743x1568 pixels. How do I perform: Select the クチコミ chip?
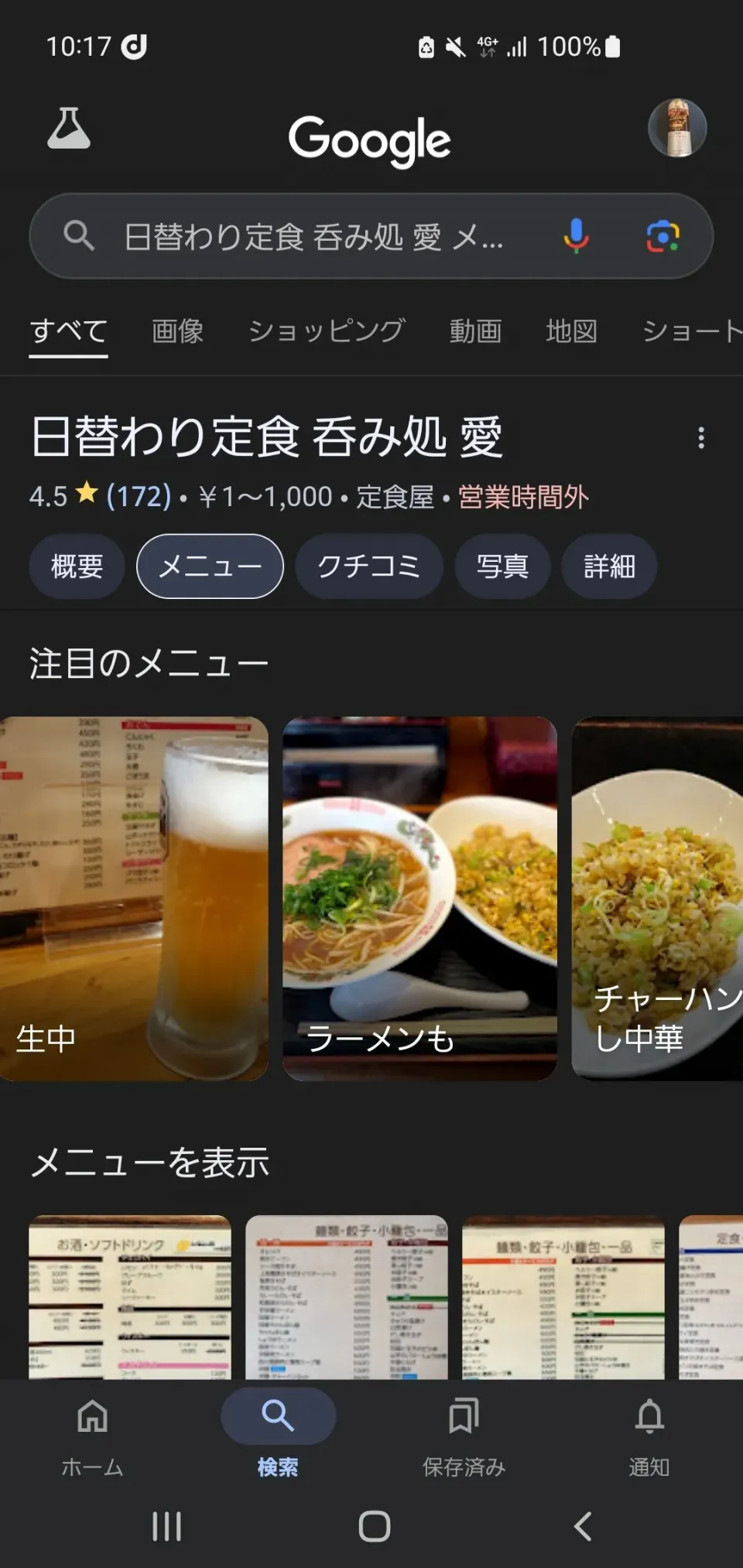pyautogui.click(x=368, y=567)
